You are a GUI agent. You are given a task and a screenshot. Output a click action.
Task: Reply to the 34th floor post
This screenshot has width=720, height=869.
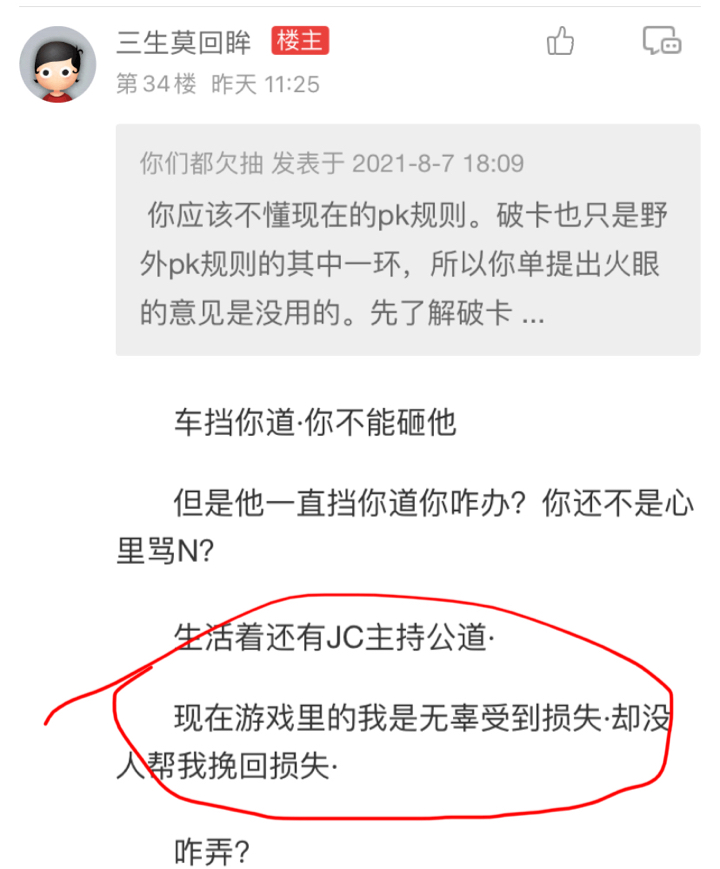coord(661,42)
